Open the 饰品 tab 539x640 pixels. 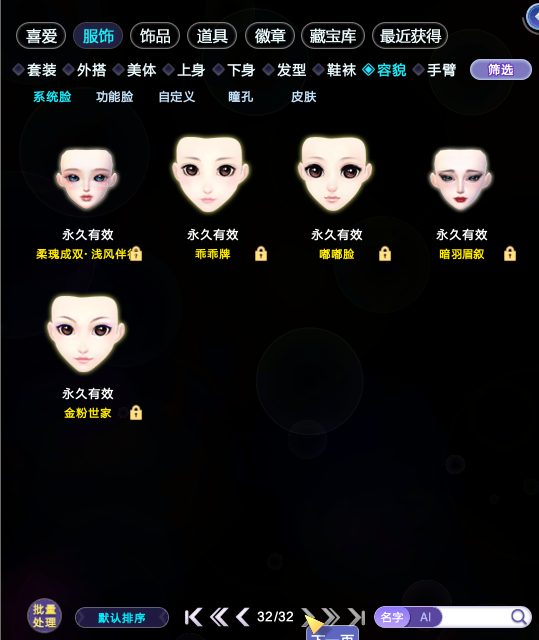[x=155, y=36]
